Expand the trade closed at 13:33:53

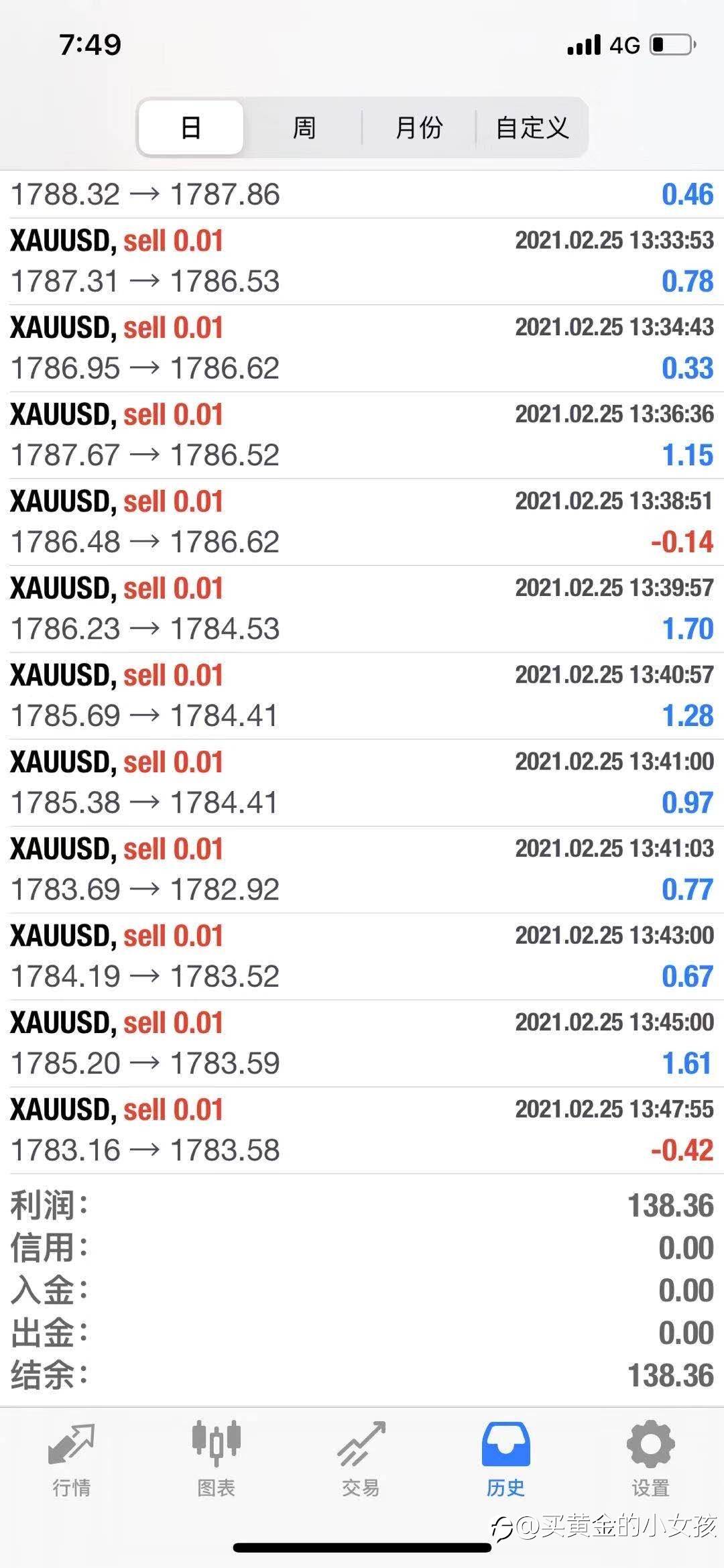pos(362,261)
